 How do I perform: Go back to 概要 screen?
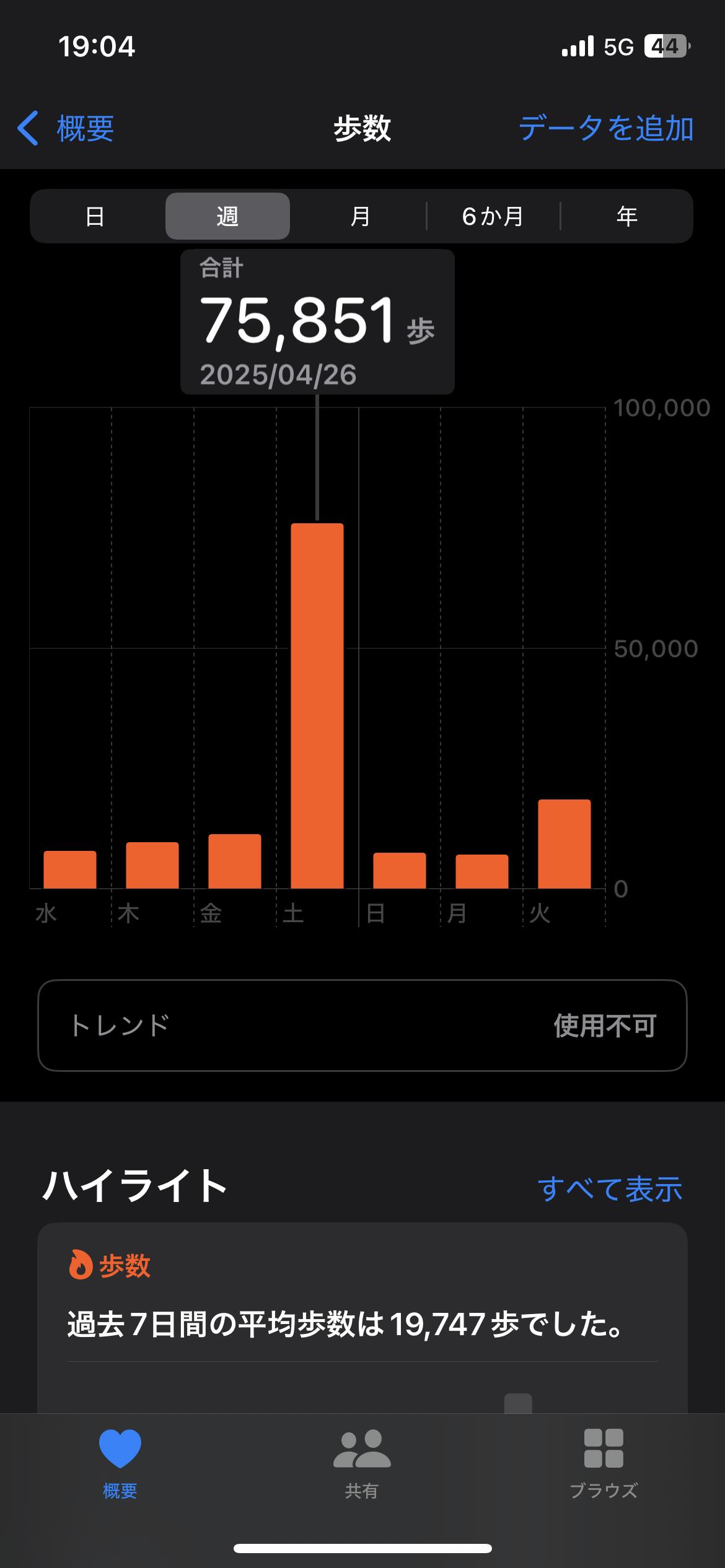66,129
